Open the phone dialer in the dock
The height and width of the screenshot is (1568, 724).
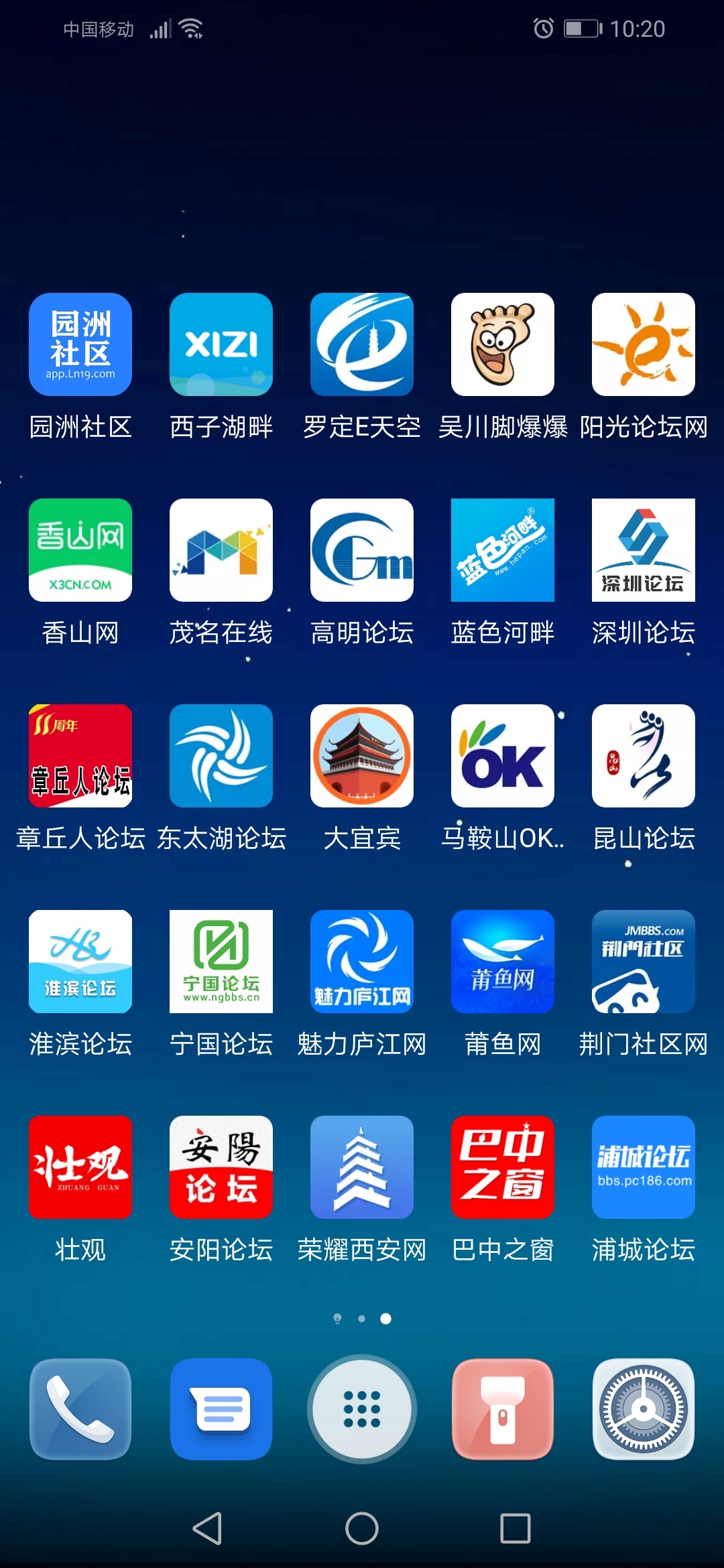click(80, 1409)
